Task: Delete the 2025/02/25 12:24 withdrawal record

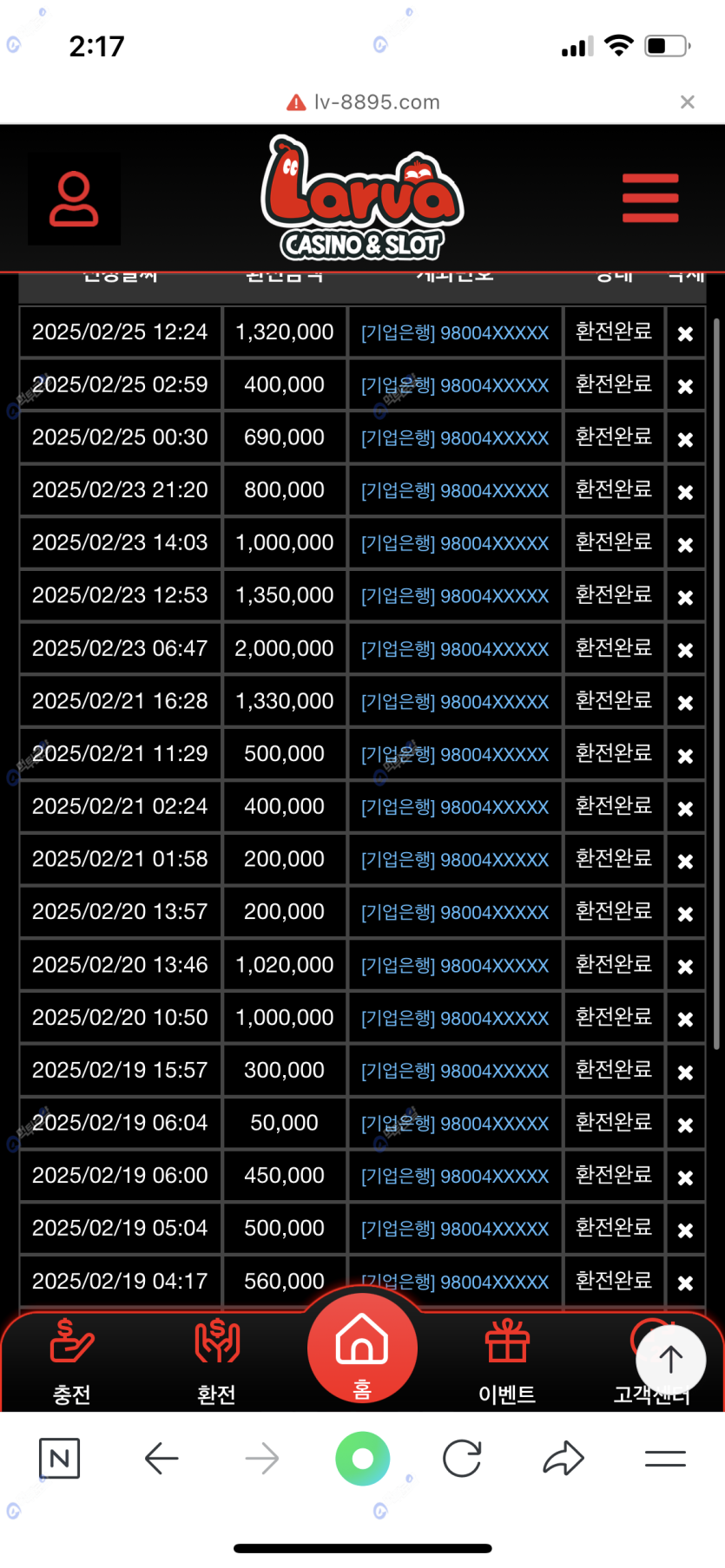Action: (685, 333)
